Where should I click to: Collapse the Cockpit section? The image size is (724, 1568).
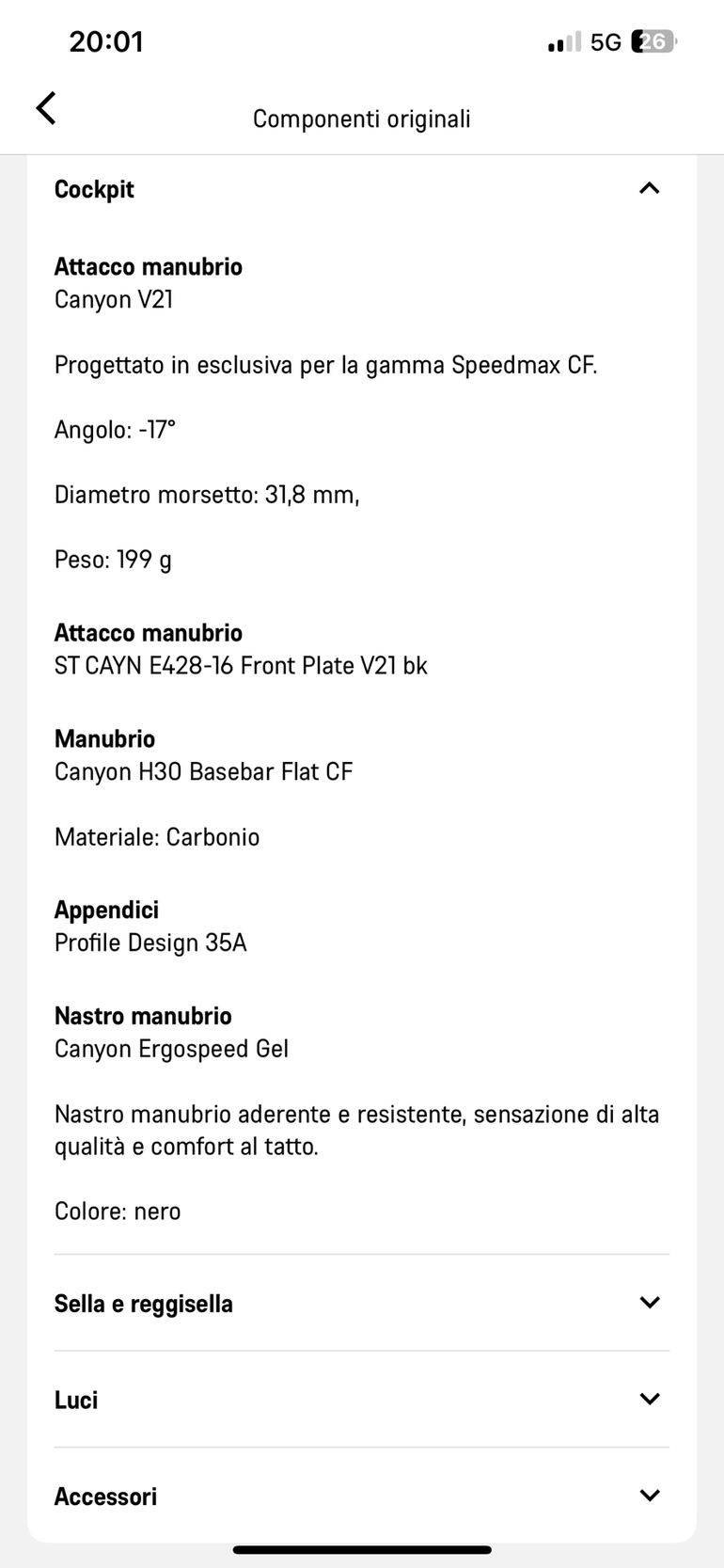coord(361,189)
